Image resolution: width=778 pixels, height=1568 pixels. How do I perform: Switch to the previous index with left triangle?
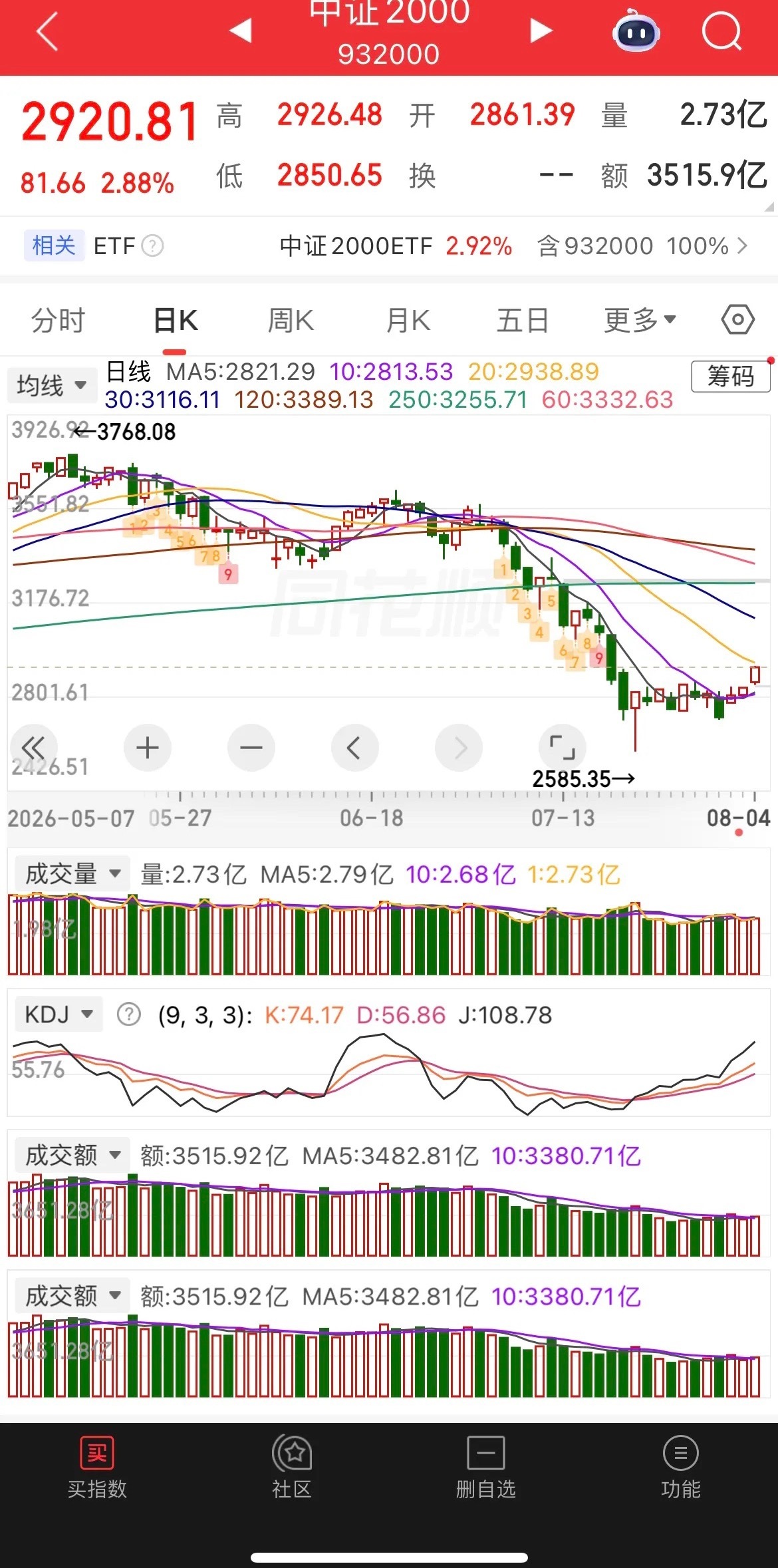tap(241, 30)
